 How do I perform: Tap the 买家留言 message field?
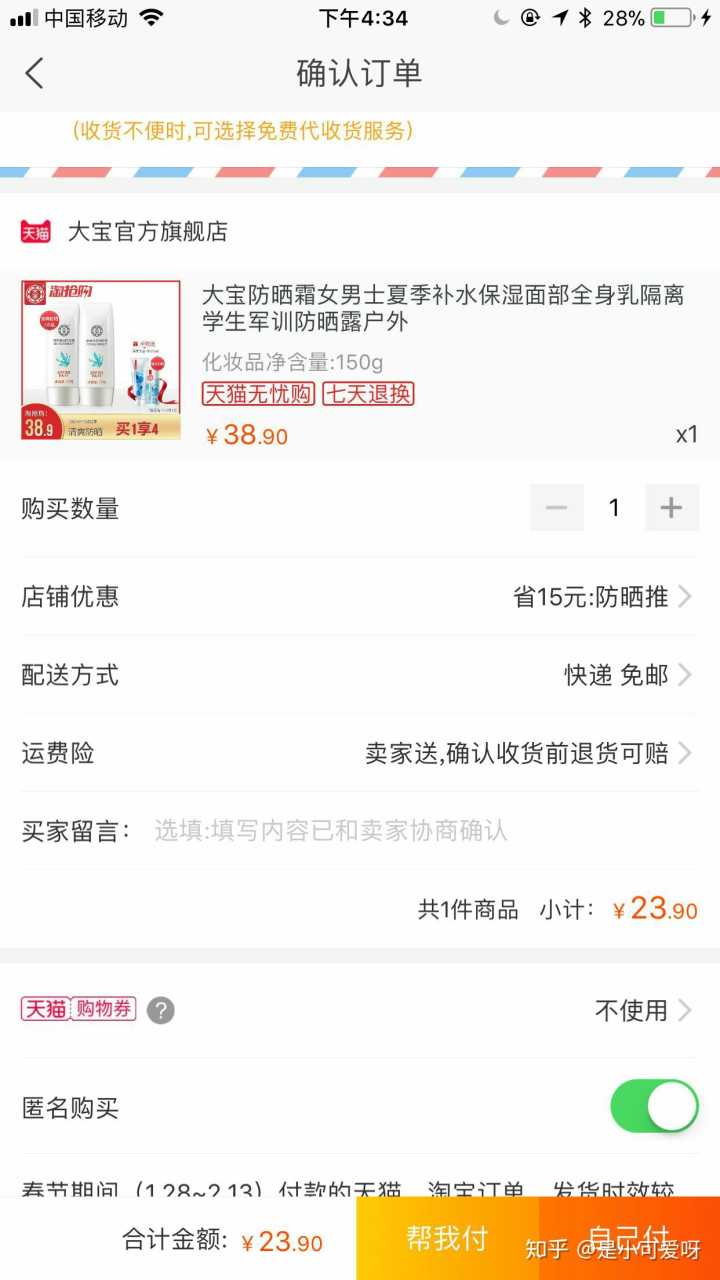pyautogui.click(x=330, y=830)
